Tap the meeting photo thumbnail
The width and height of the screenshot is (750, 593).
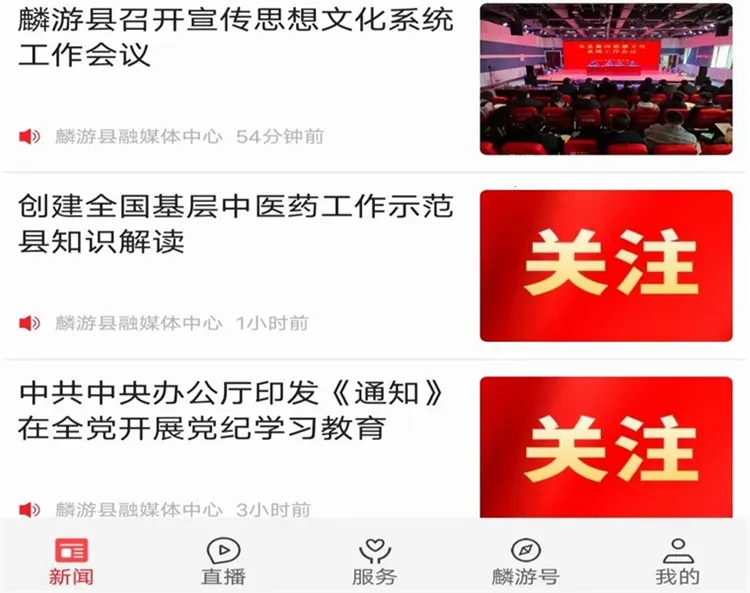click(x=605, y=78)
